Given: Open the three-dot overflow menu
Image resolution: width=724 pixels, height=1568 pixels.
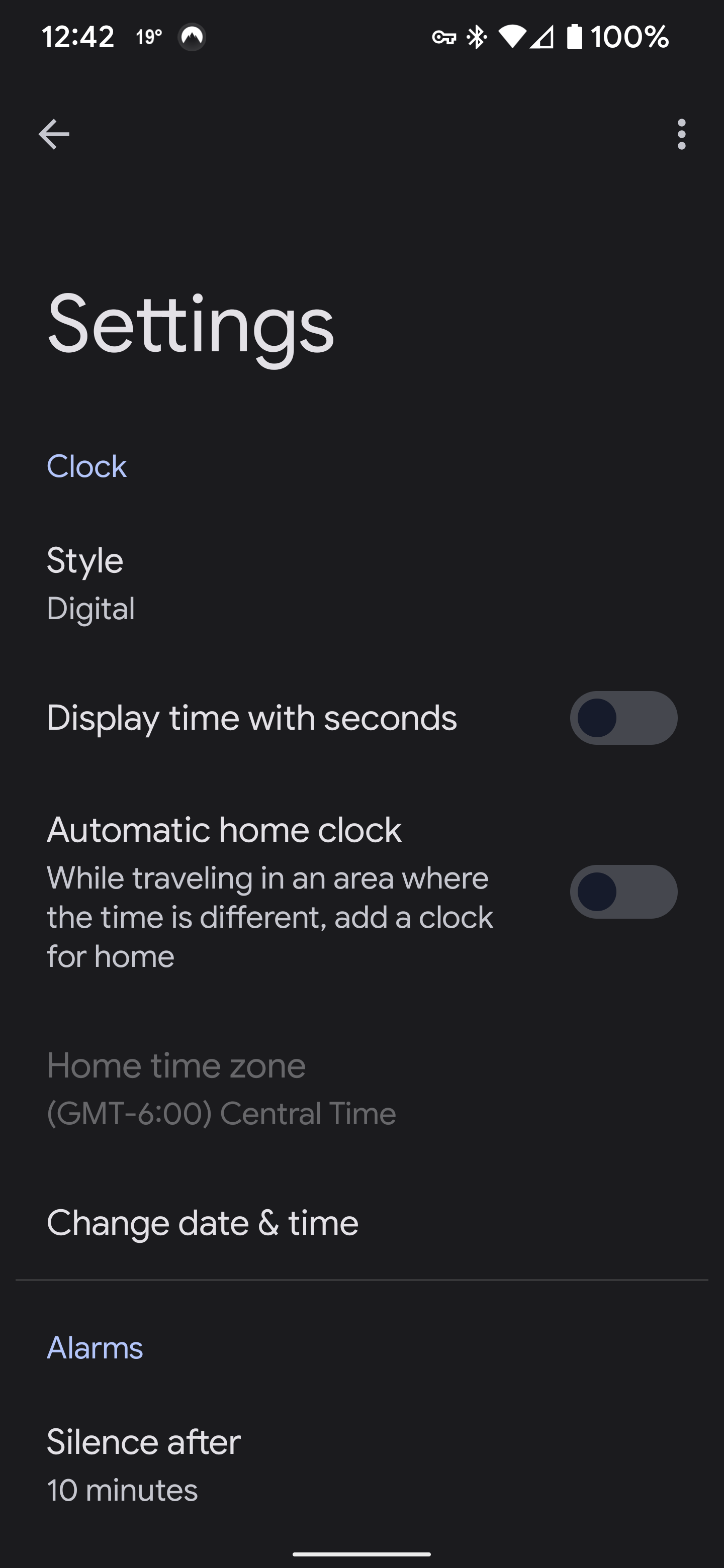Looking at the screenshot, I should tap(681, 134).
